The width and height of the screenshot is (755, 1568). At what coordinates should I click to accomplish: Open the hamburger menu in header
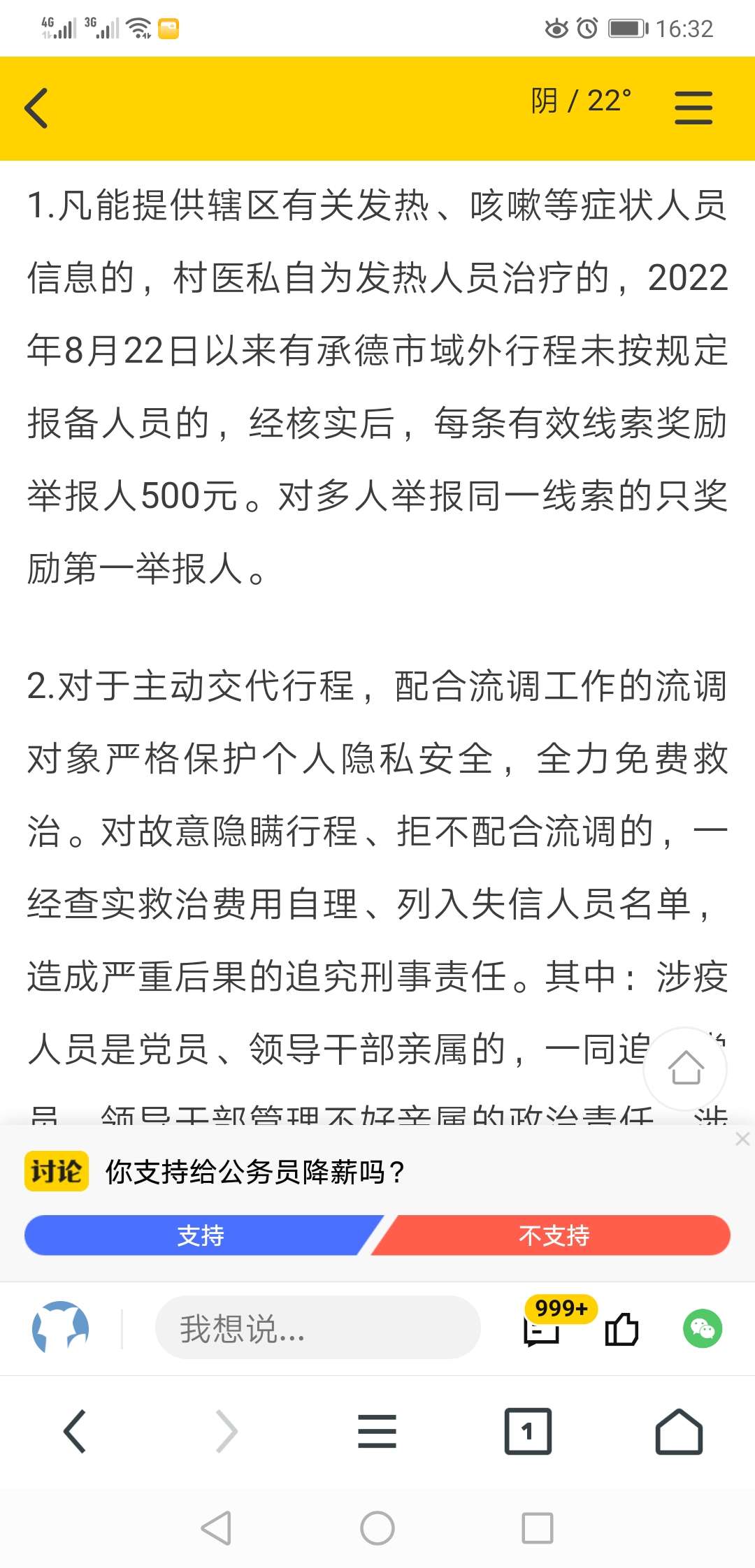693,108
